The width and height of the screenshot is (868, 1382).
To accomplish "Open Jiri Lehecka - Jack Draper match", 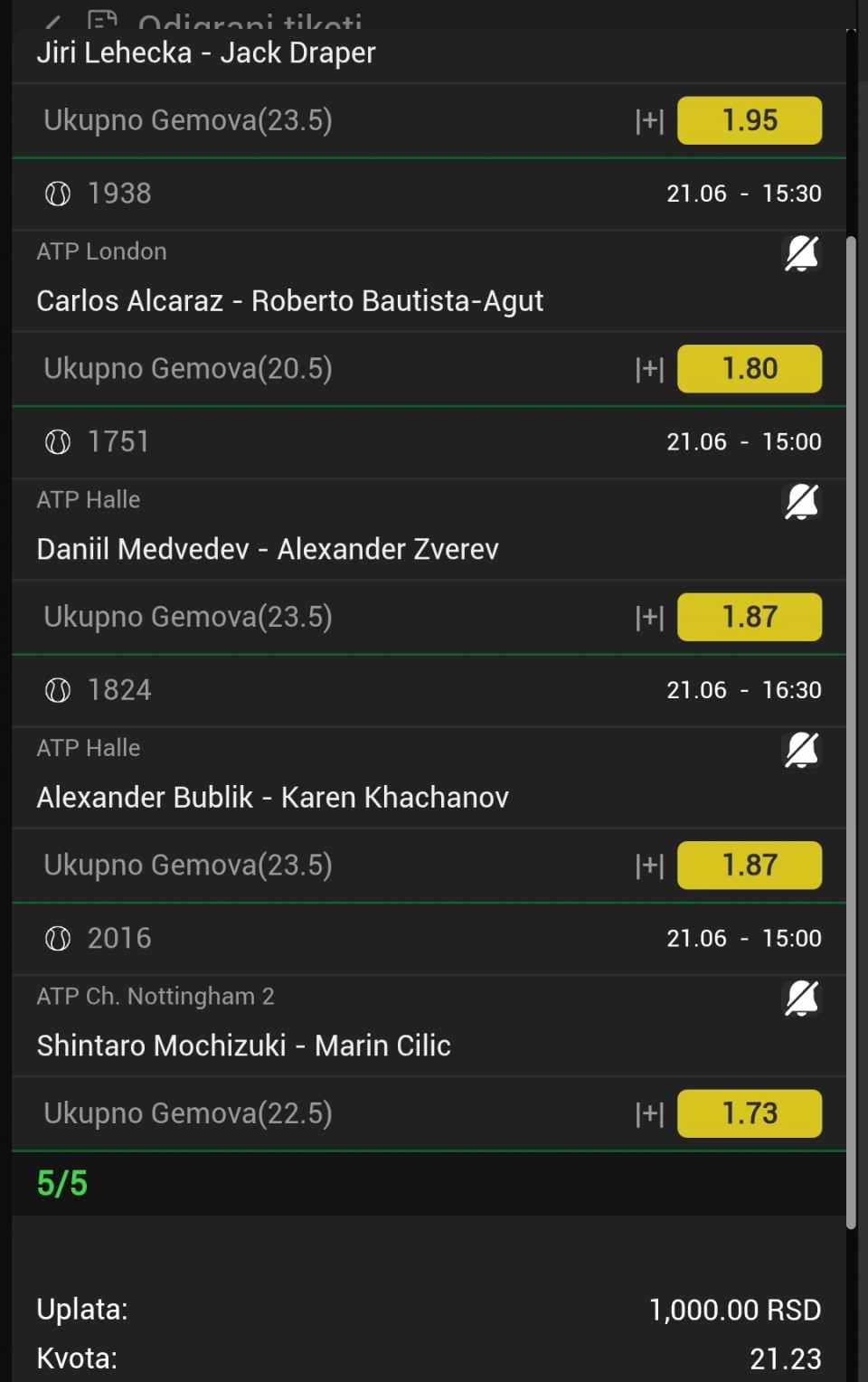I will pyautogui.click(x=205, y=53).
